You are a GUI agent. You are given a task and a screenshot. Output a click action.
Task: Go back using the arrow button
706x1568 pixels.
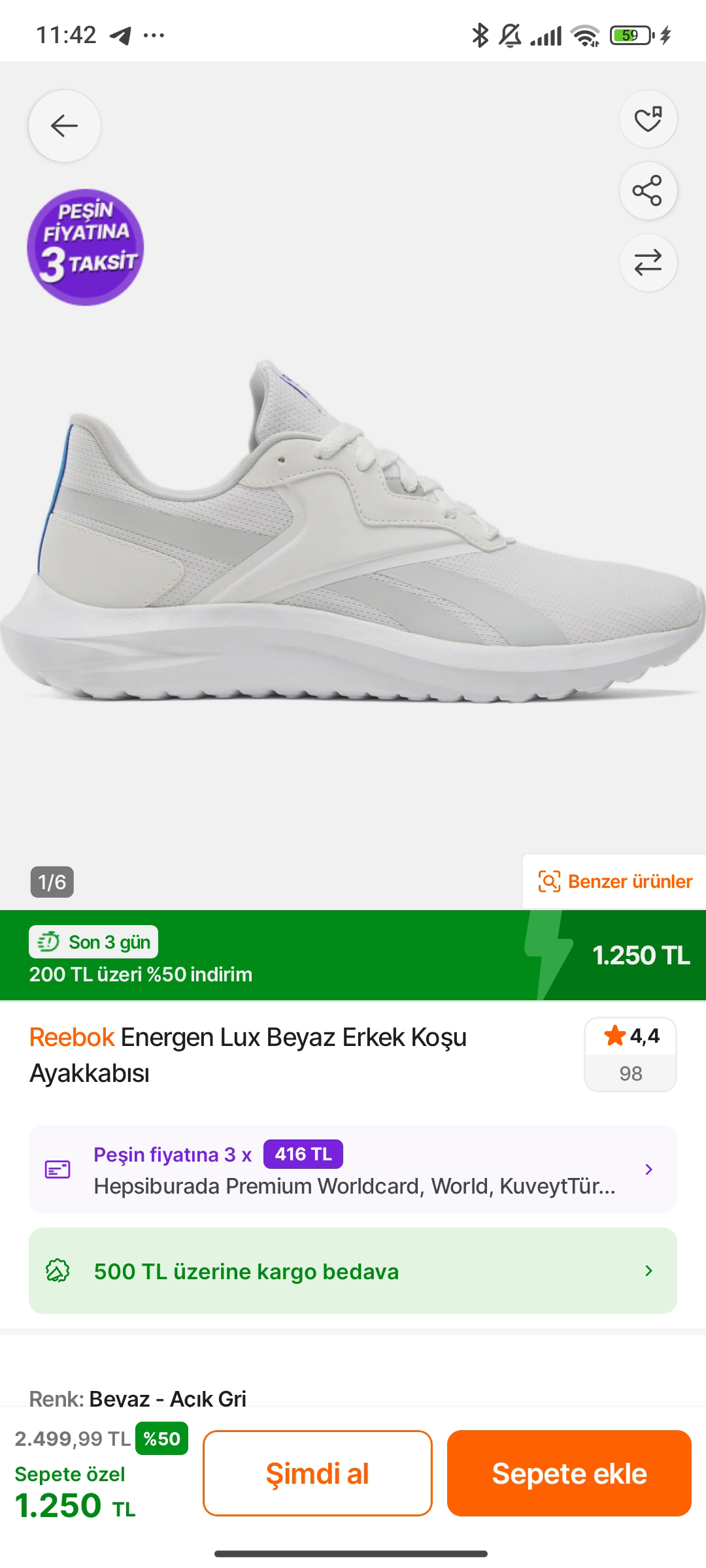(x=64, y=125)
